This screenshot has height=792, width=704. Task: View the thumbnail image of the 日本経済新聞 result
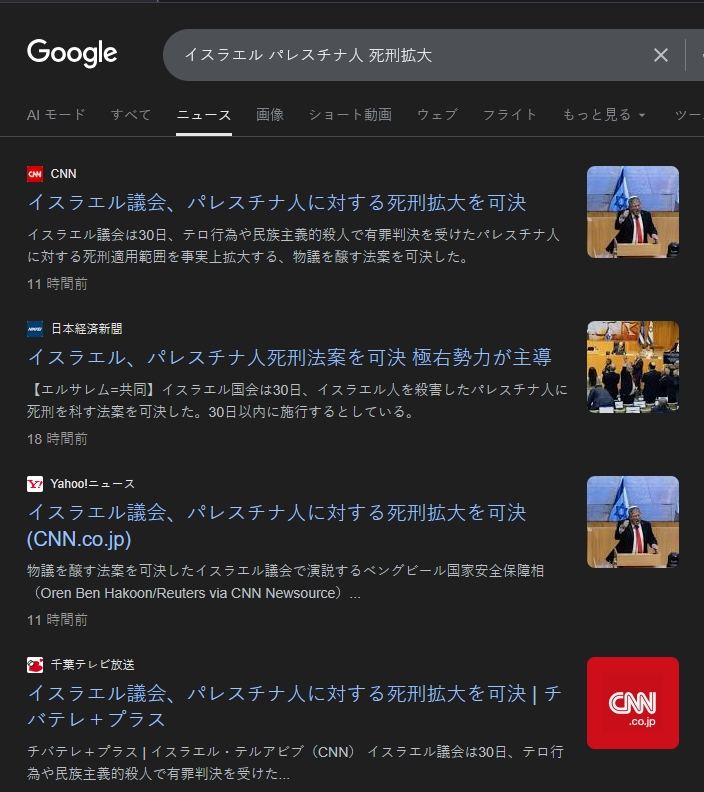632,367
